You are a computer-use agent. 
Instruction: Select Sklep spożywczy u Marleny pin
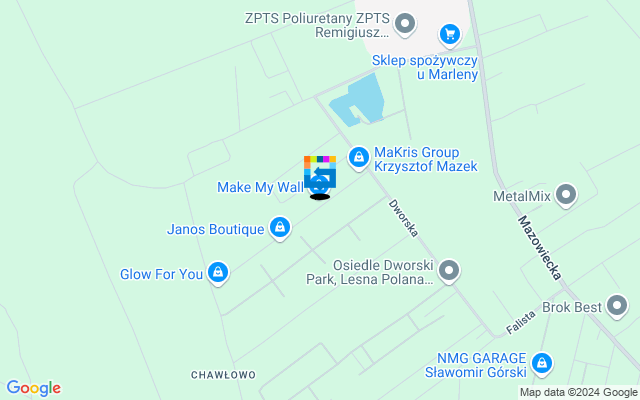coord(449,35)
